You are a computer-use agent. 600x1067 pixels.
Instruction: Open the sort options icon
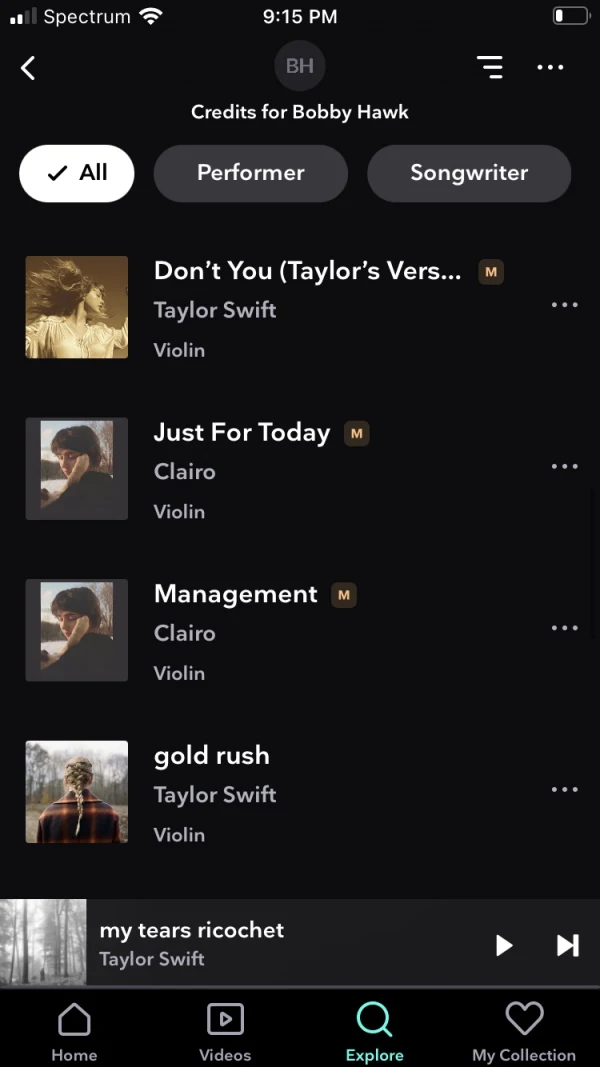(x=490, y=67)
